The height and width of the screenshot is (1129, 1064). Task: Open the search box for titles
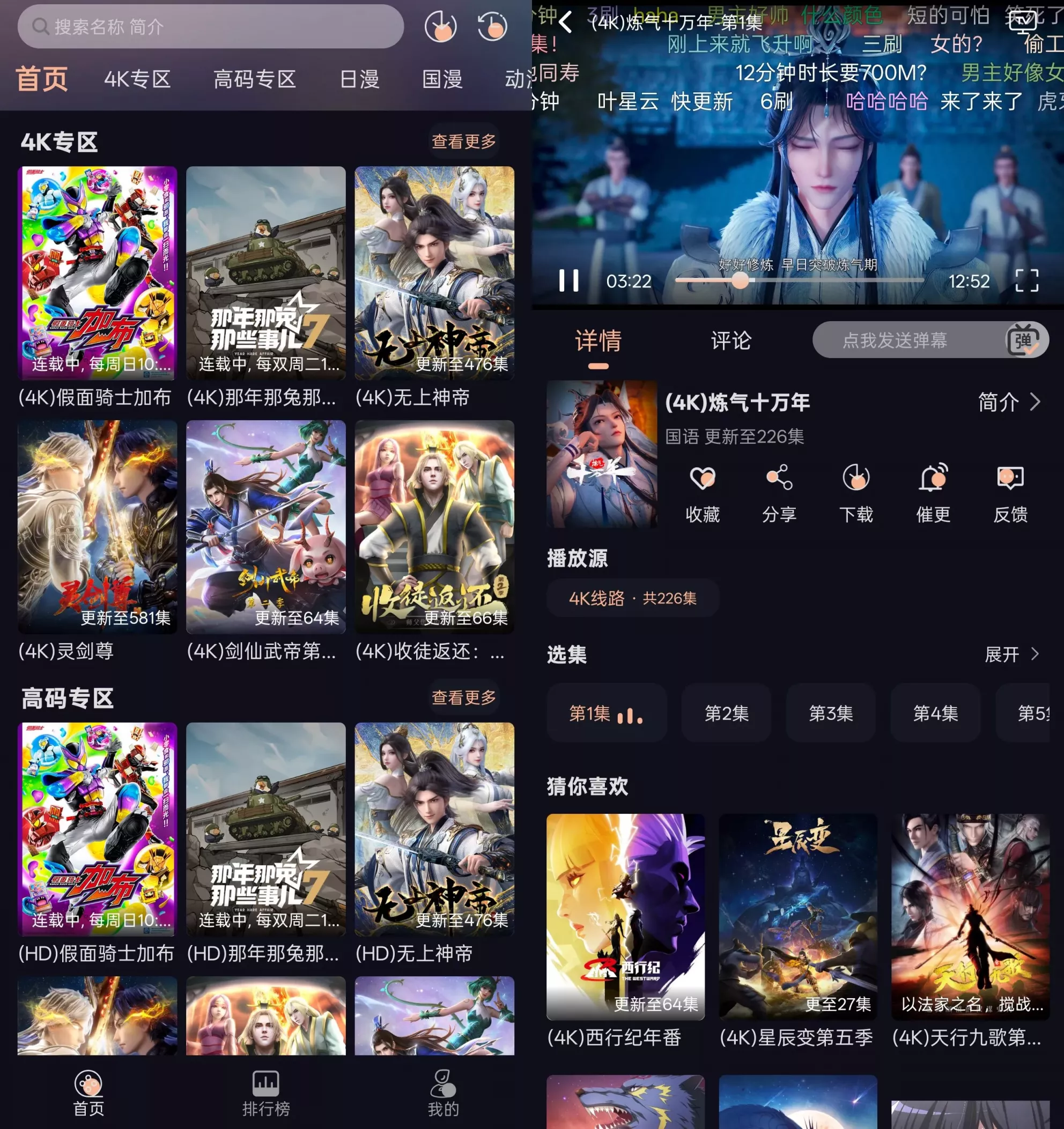(x=210, y=27)
